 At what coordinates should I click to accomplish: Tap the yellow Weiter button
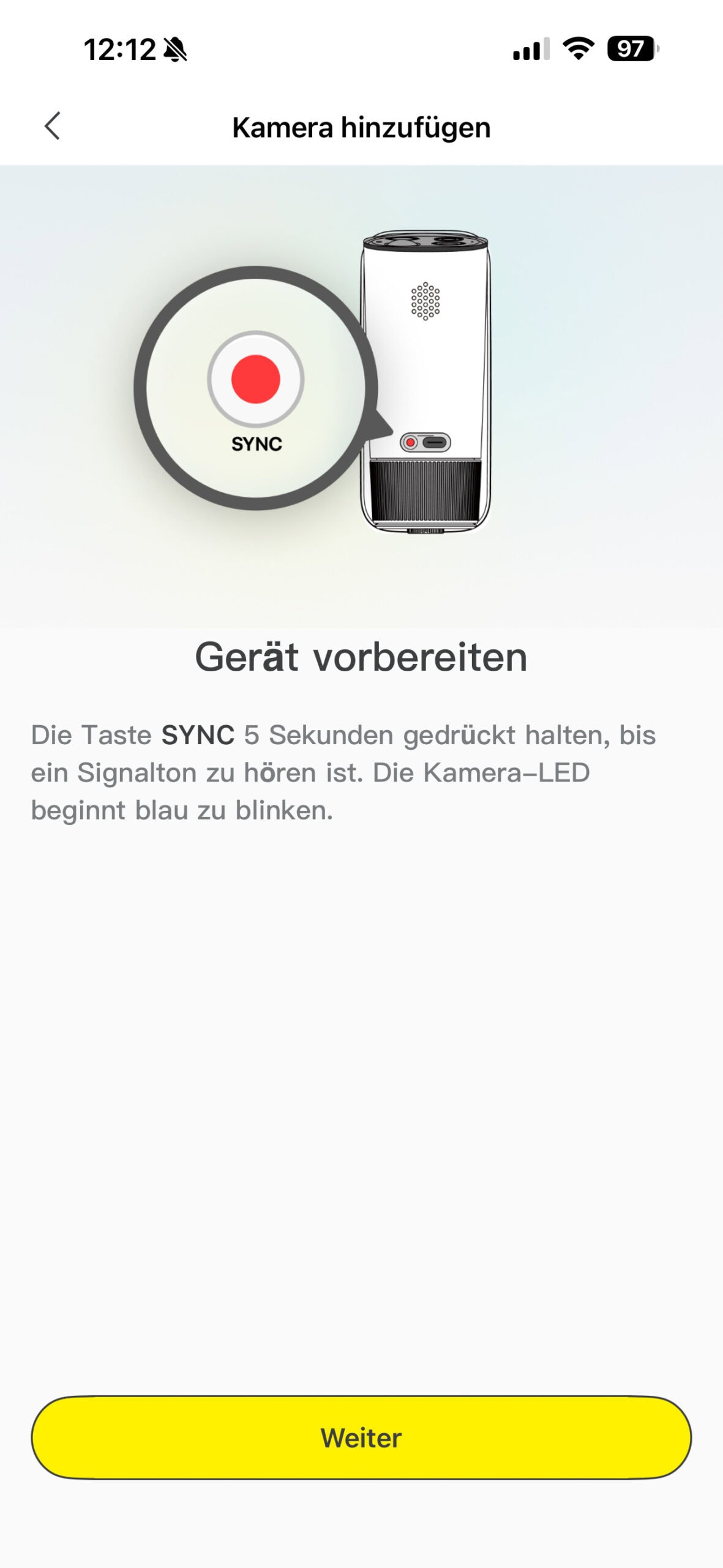tap(361, 1437)
